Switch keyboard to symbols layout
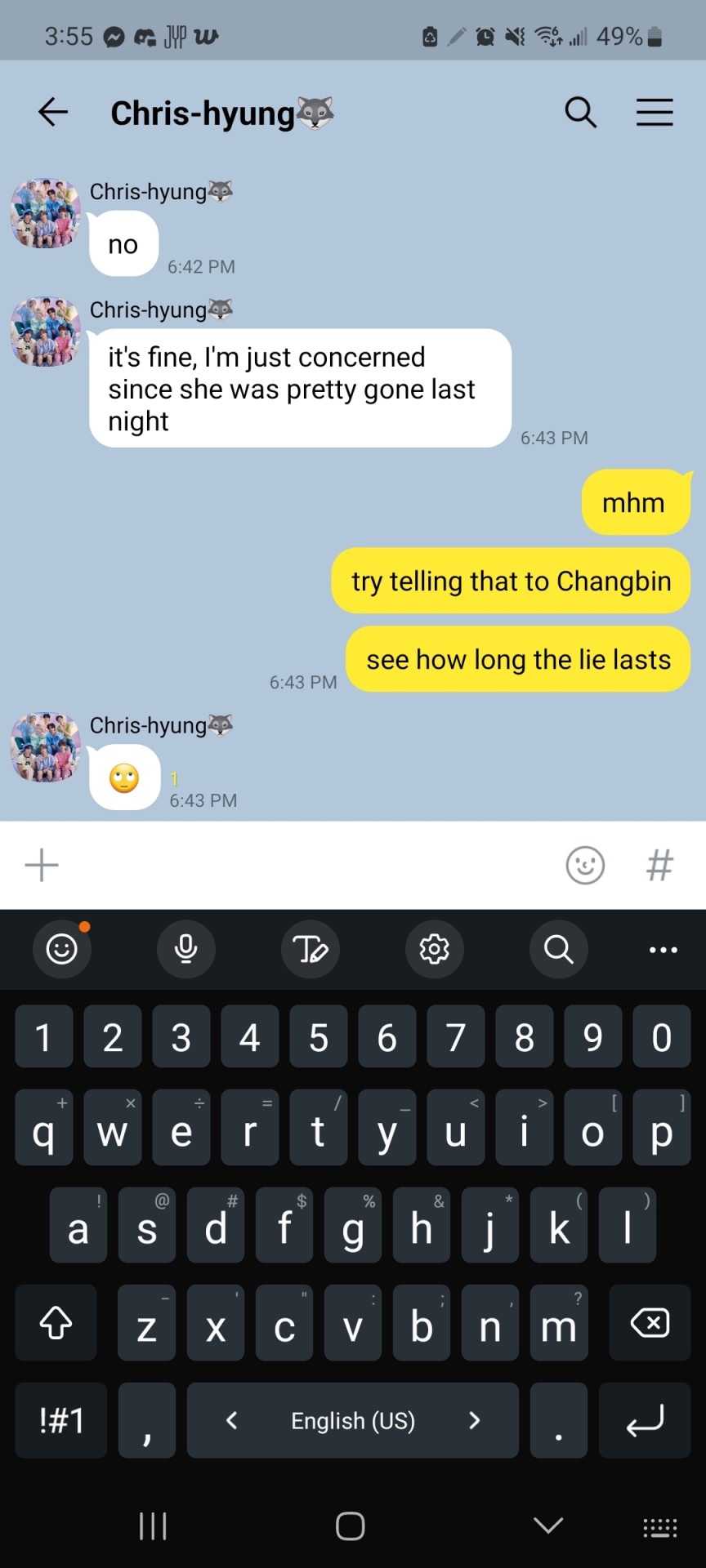The image size is (706, 1568). (x=61, y=1421)
